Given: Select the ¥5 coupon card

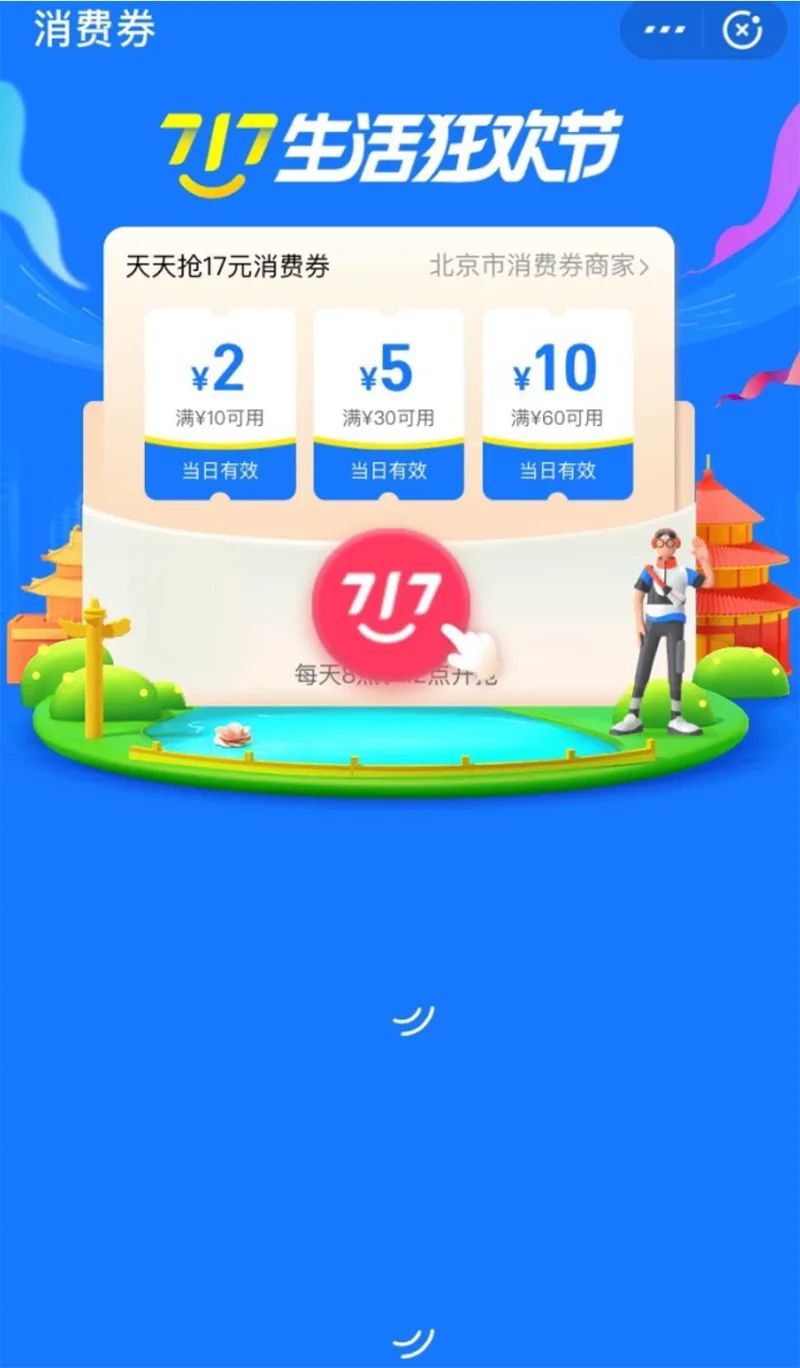Looking at the screenshot, I should click(x=388, y=403).
